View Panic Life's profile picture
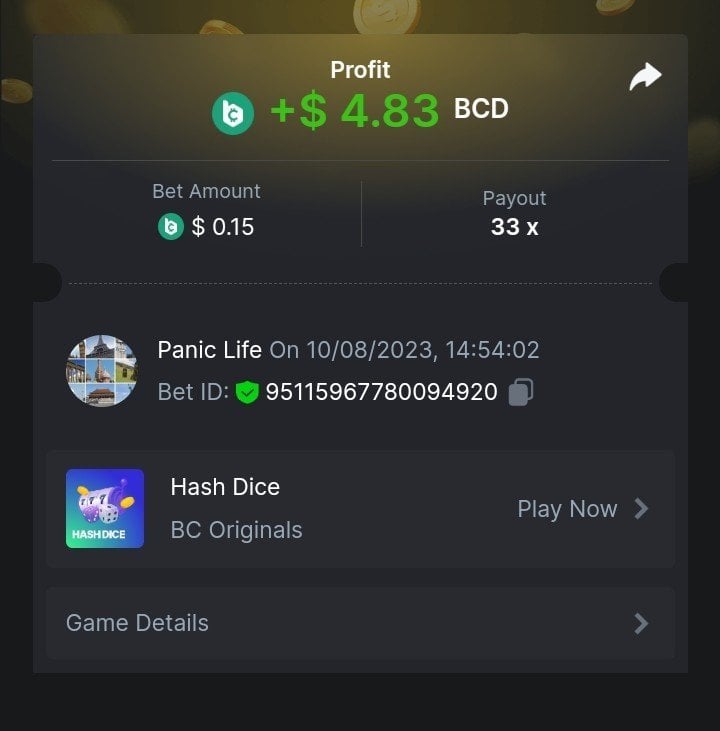This screenshot has width=720, height=731. coord(102,371)
